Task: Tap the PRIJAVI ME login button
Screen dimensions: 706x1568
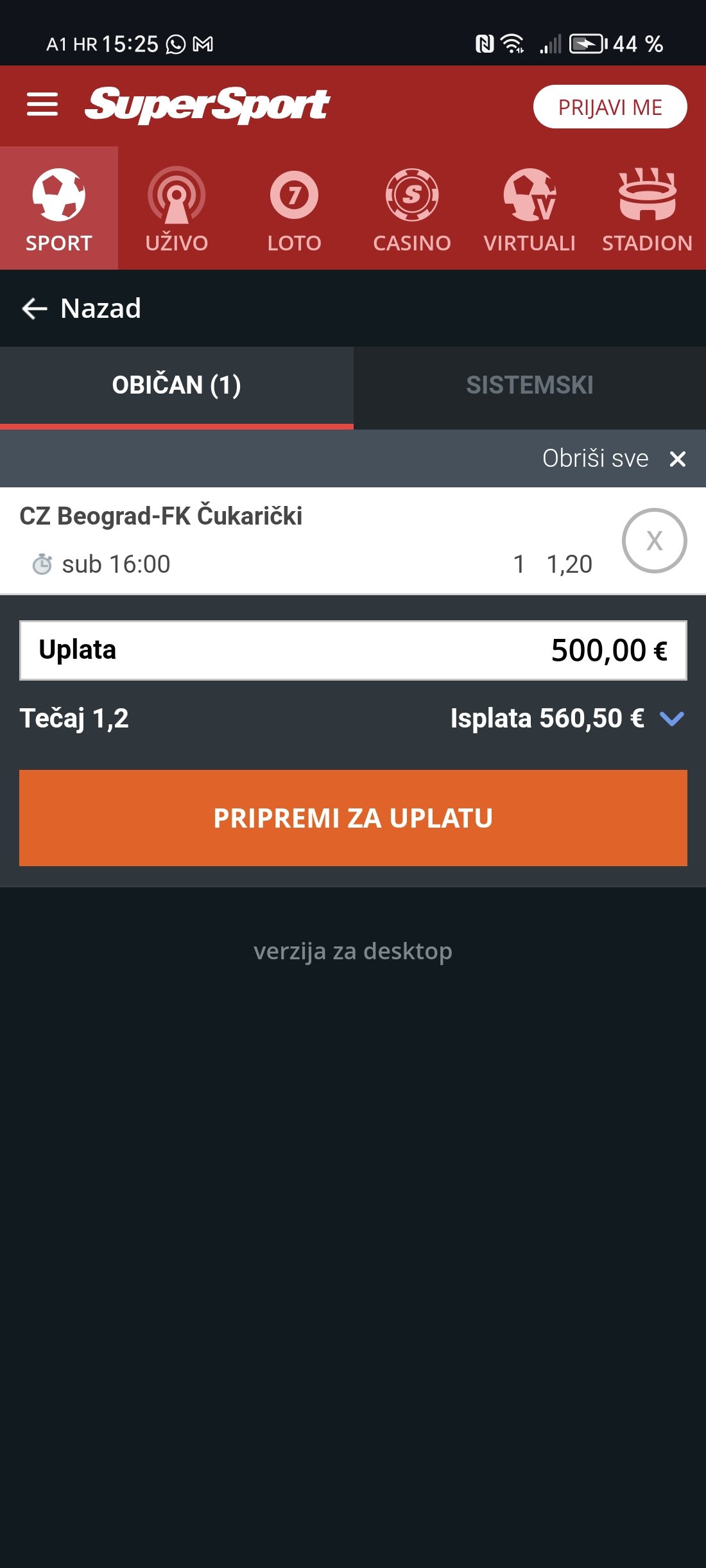Action: 610,107
